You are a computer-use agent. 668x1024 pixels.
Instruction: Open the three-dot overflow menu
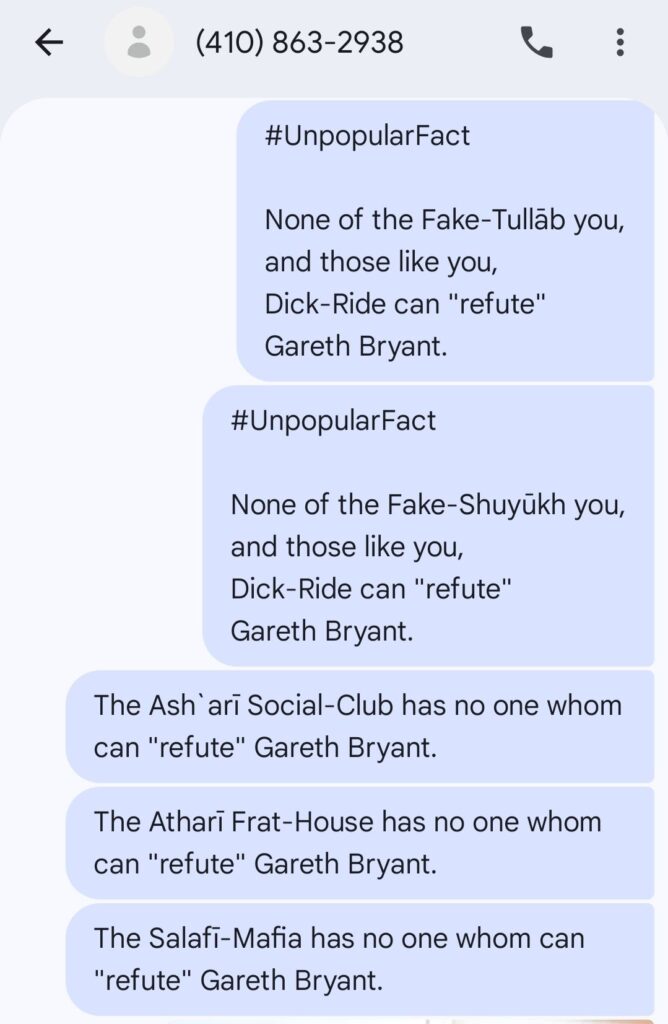[620, 42]
